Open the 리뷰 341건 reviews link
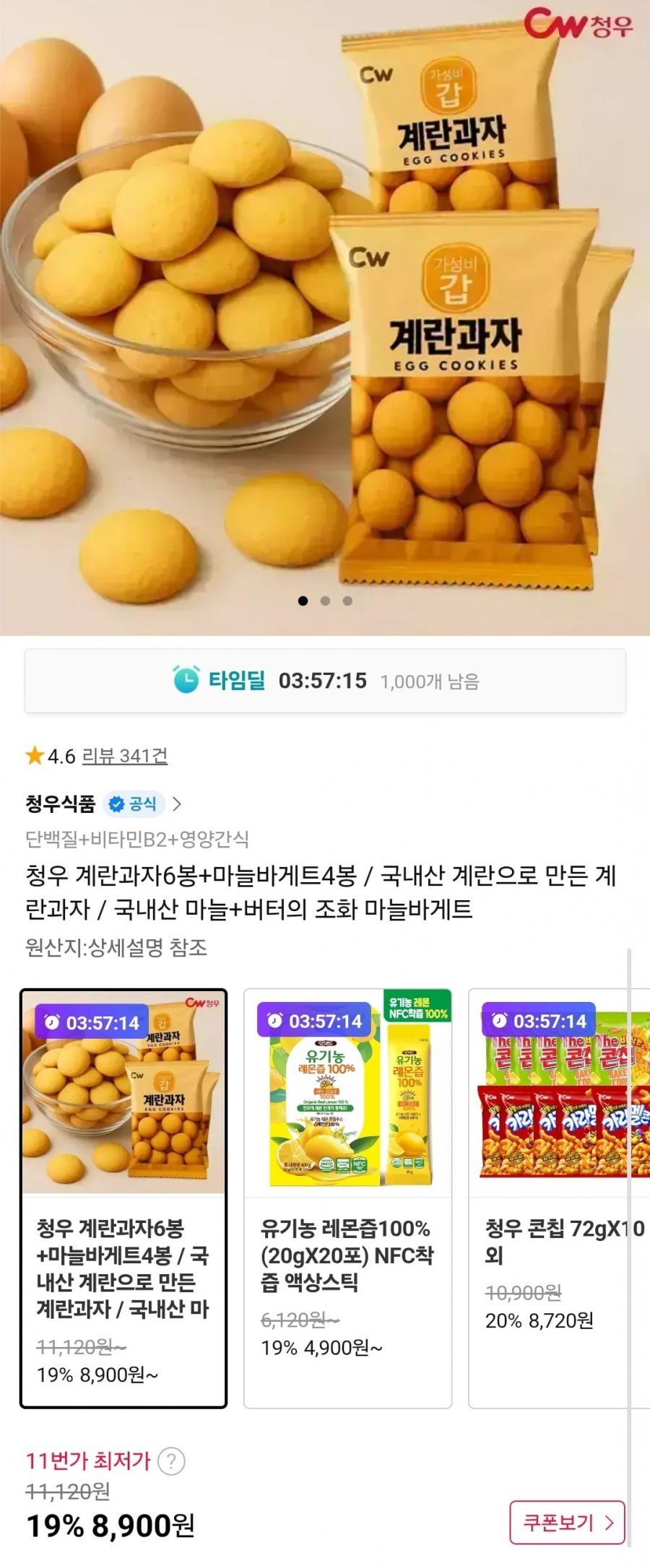The width and height of the screenshot is (650, 1568). pos(124,756)
